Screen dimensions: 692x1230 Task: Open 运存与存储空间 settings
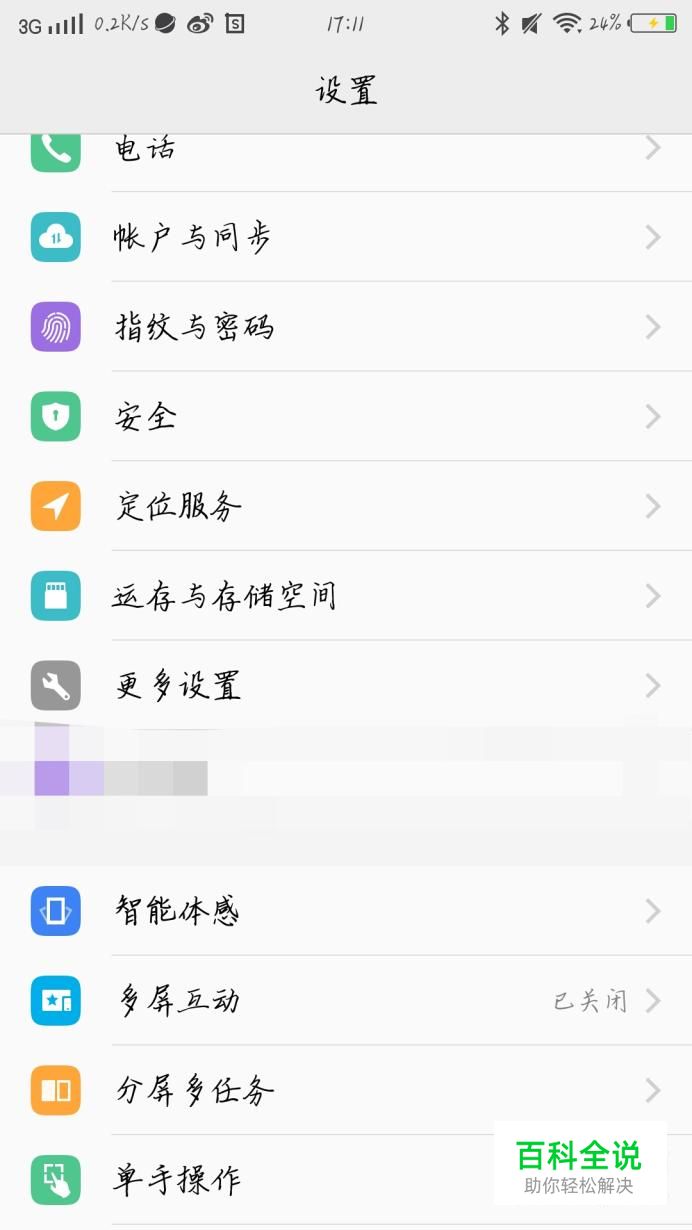click(x=346, y=596)
